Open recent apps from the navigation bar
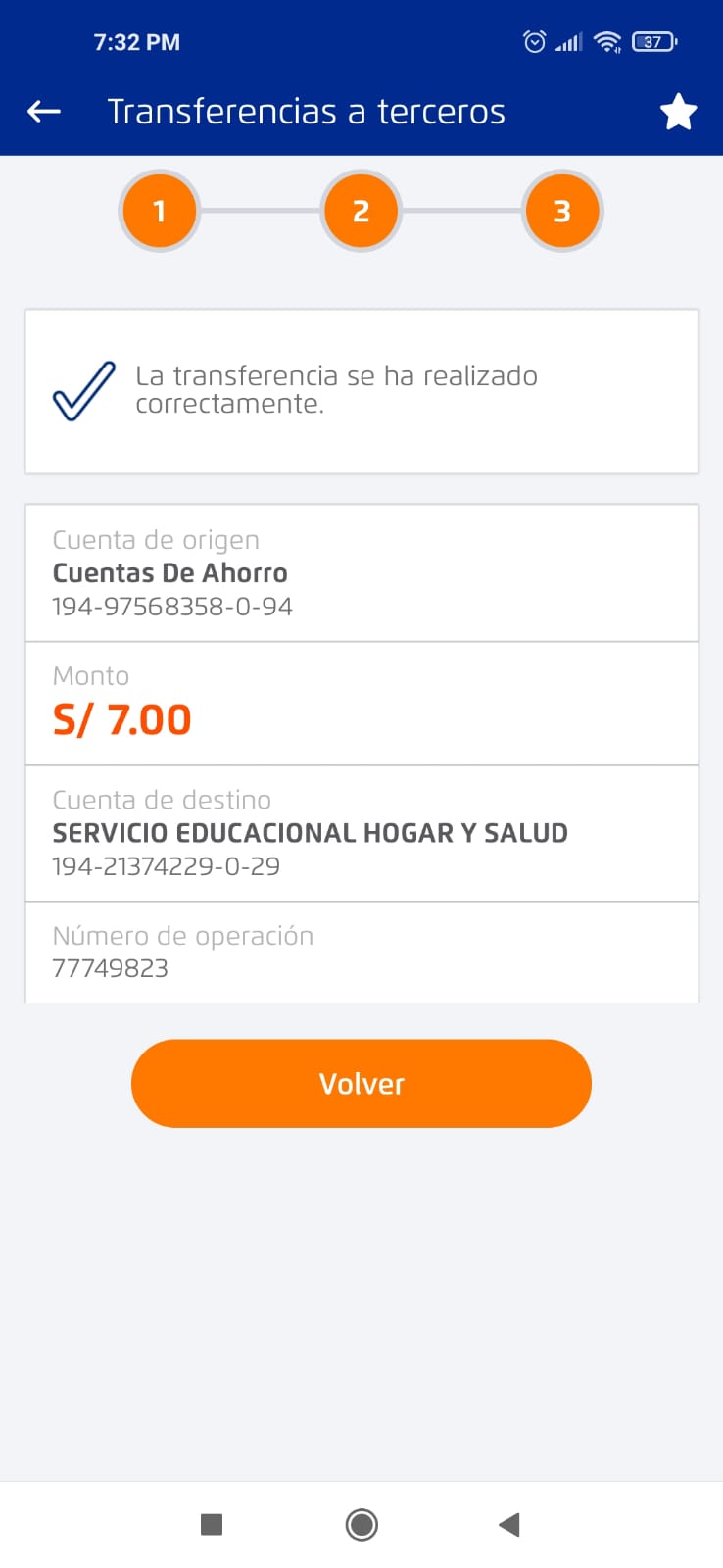Screen dimensions: 723x1568 212,1524
